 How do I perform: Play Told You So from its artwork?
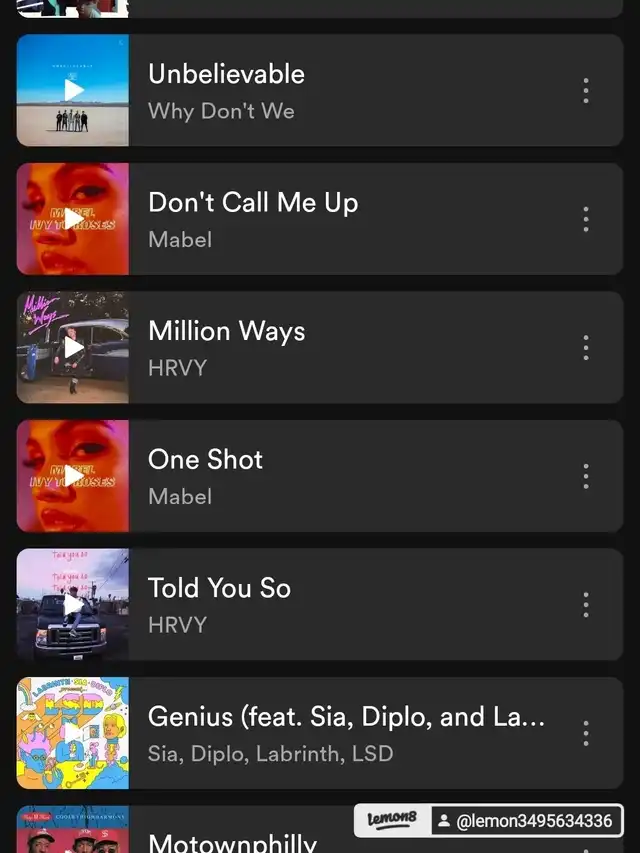tap(73, 604)
